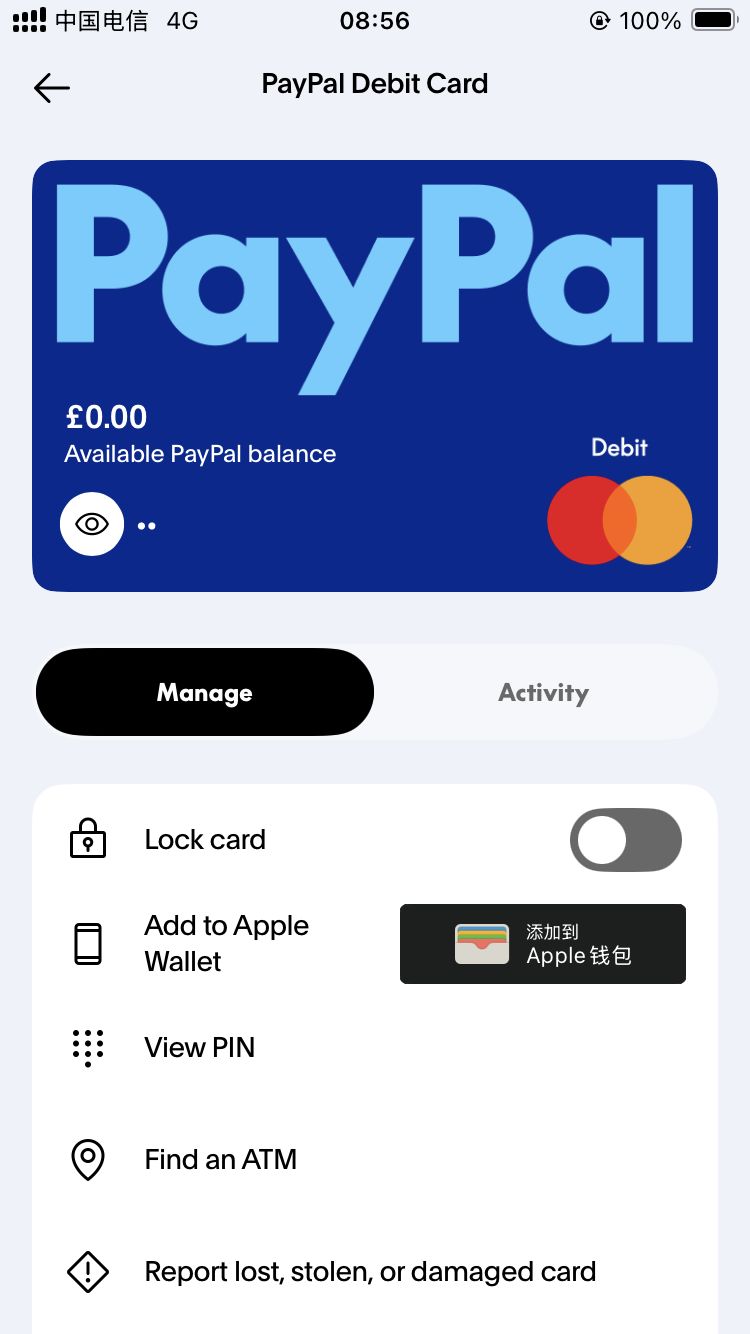750x1334 pixels.
Task: Tap the Add to Apple Wallet button
Action: (x=543, y=944)
